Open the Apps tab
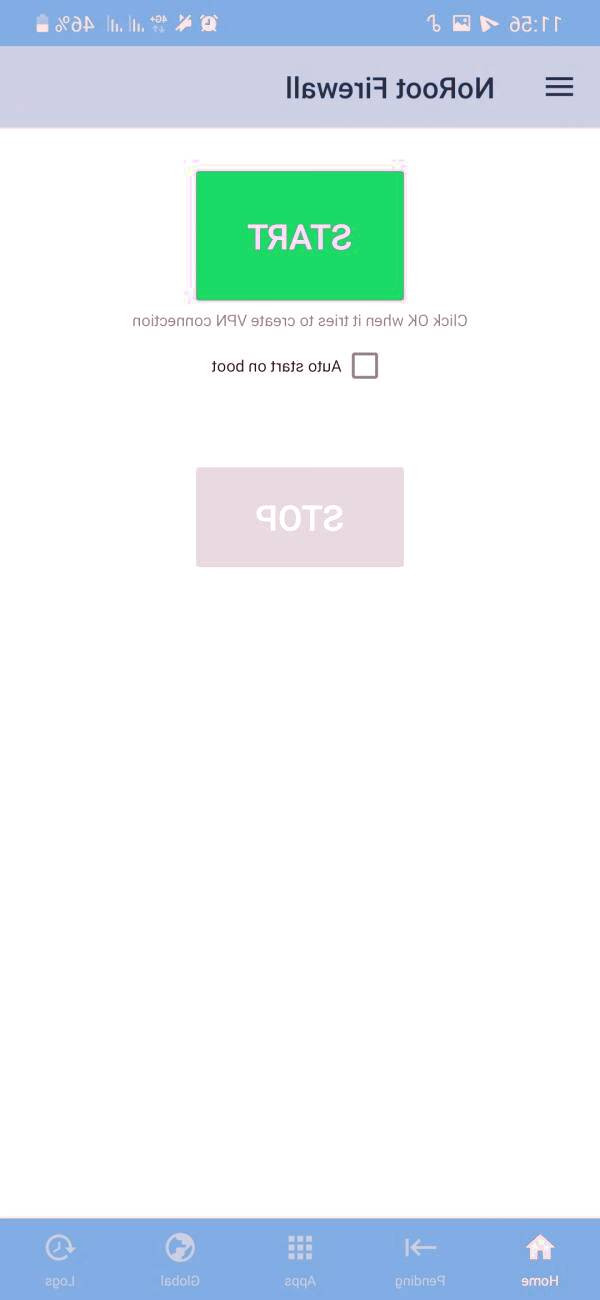 [300, 1259]
